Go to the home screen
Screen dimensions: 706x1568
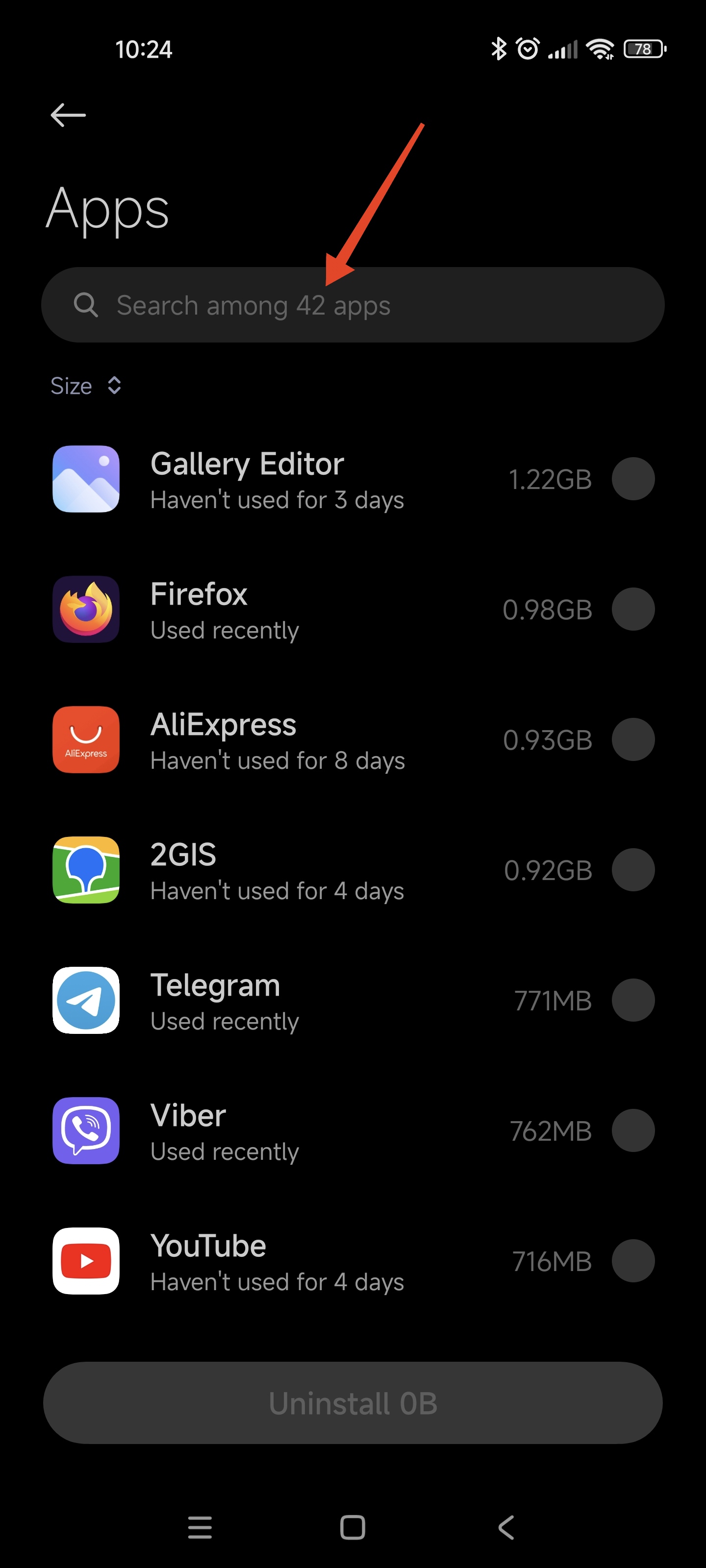[353, 1527]
